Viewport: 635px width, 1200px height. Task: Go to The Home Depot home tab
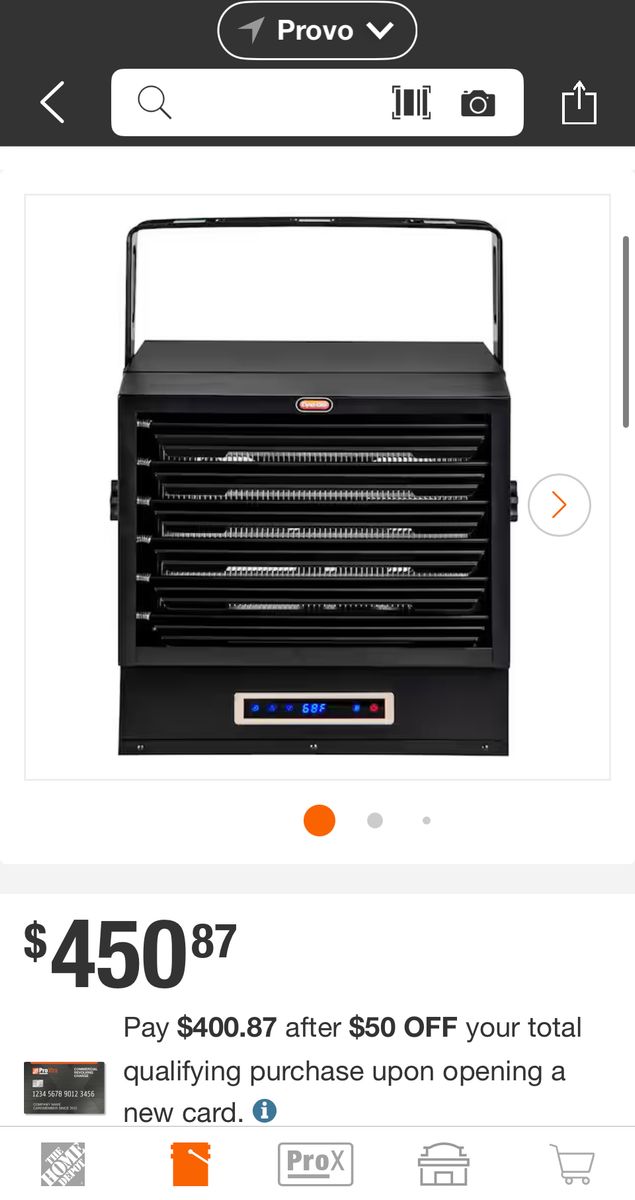[x=63, y=1165]
